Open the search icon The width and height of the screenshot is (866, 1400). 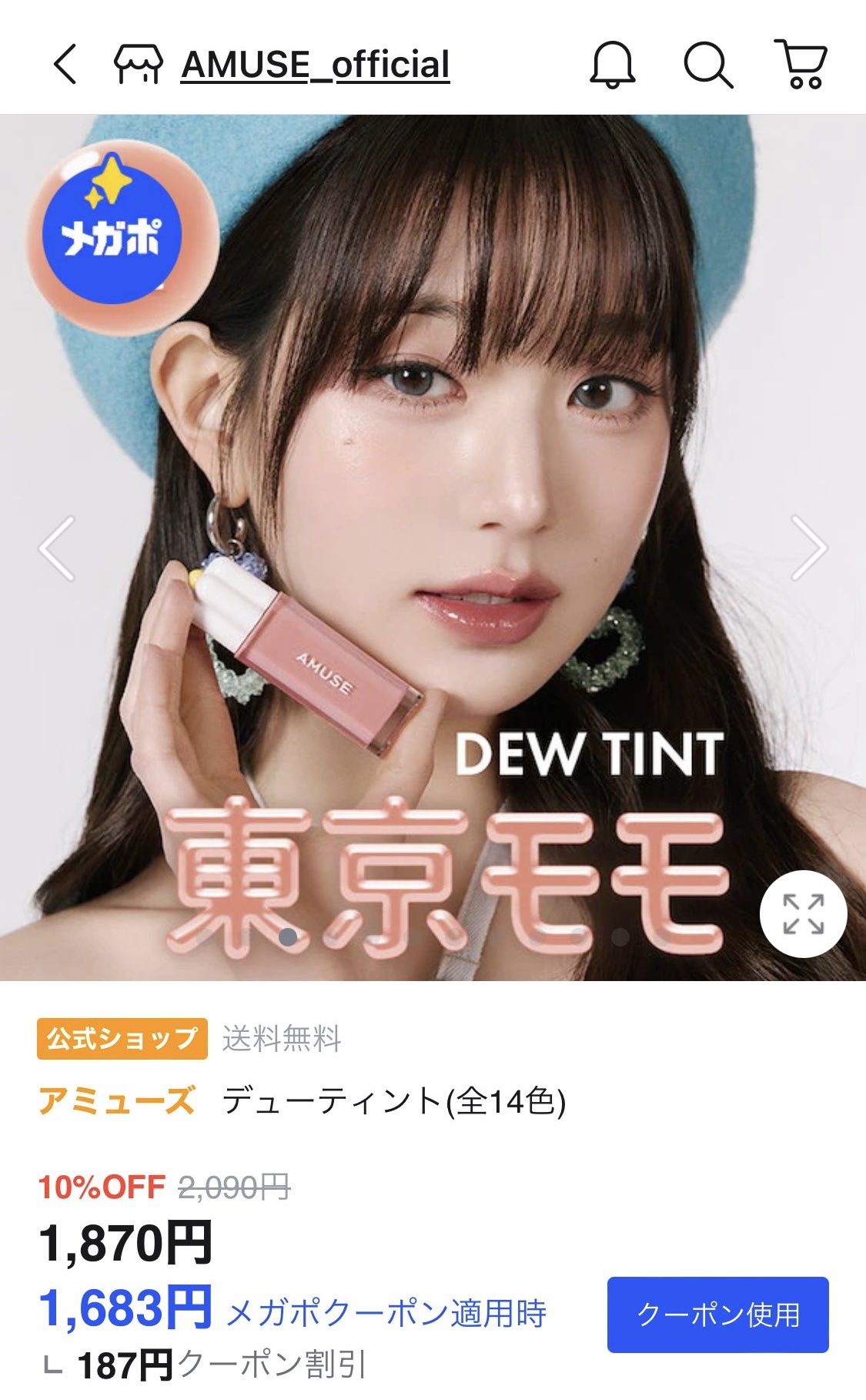pos(707,65)
